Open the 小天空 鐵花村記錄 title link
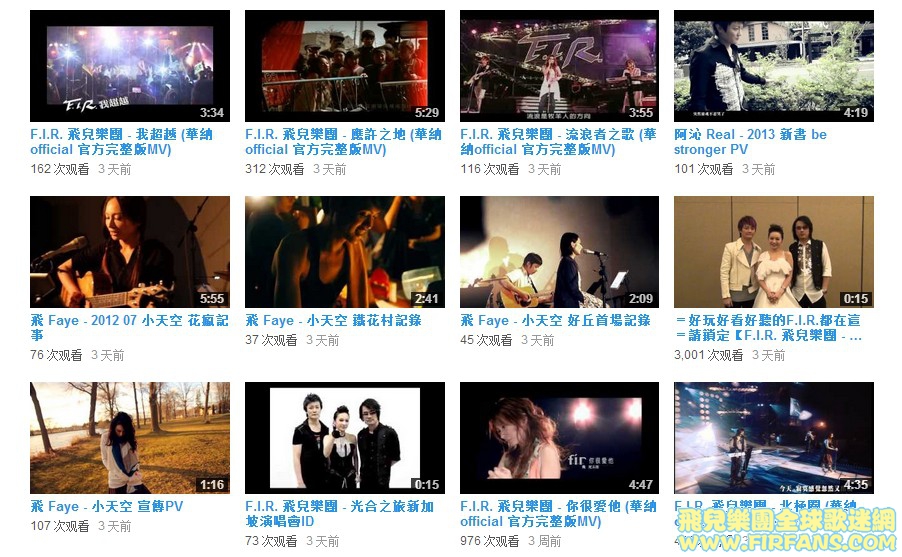The width and height of the screenshot is (902, 557). click(333, 320)
